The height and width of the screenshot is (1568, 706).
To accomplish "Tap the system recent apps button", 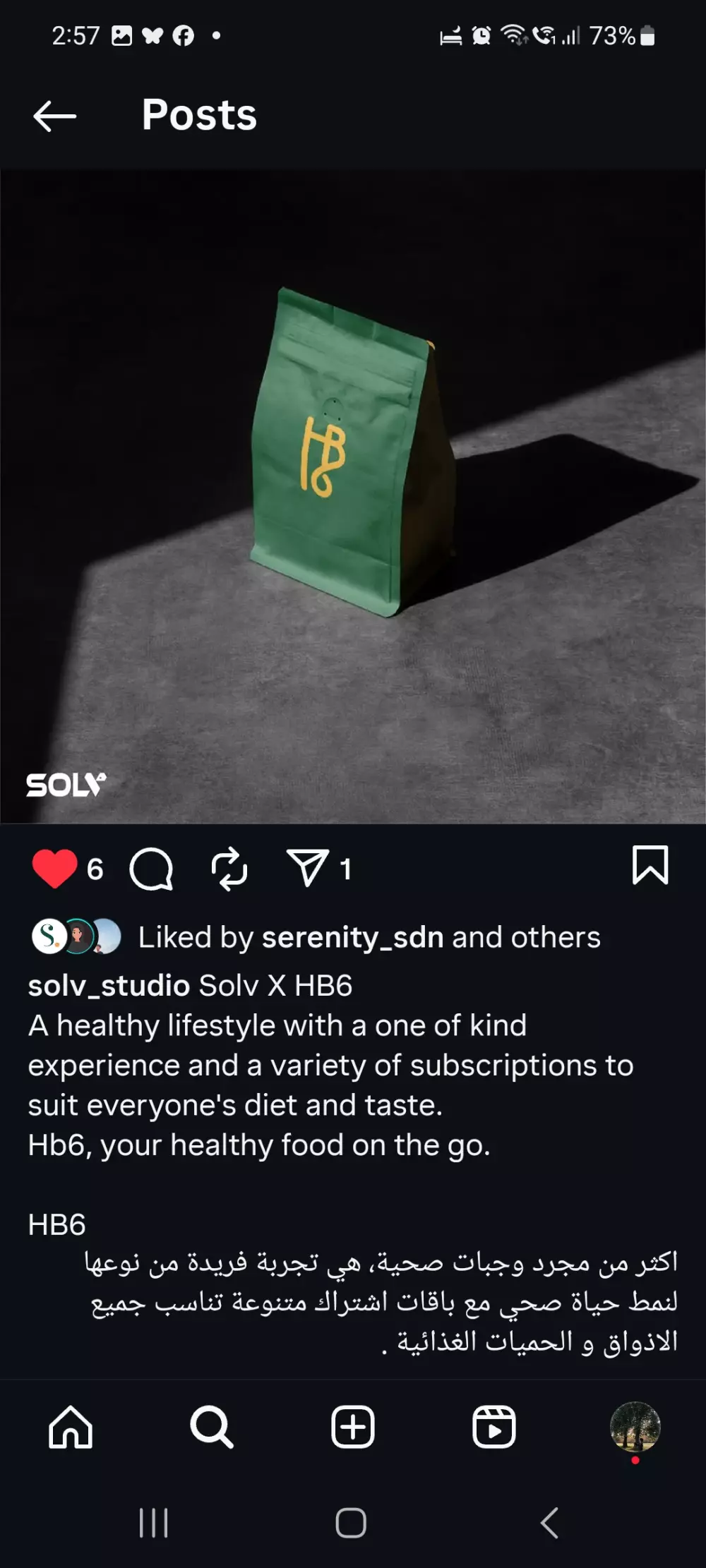I will coord(153,1523).
